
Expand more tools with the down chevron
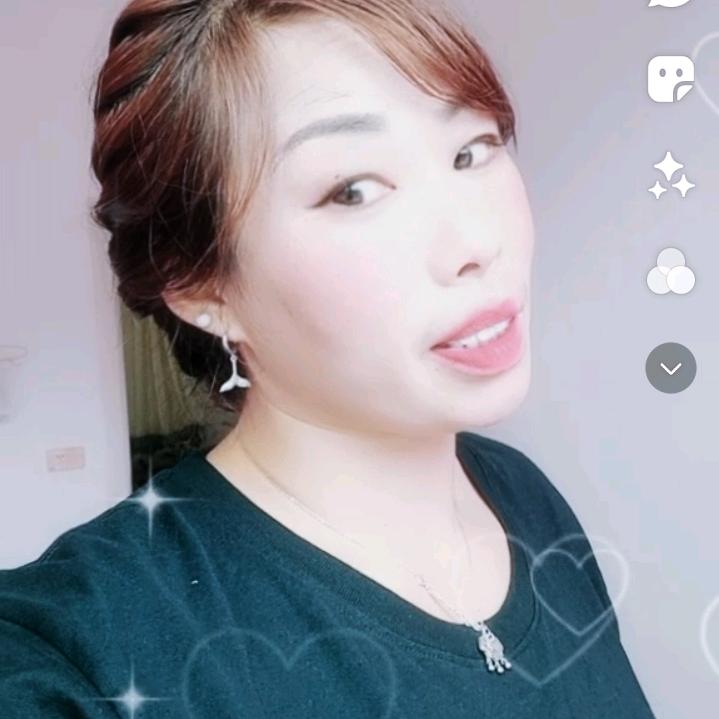coord(670,367)
